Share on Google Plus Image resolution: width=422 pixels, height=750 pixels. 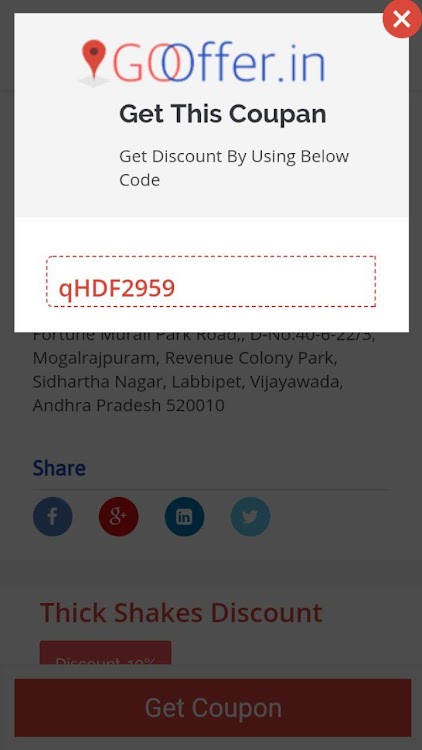119,517
